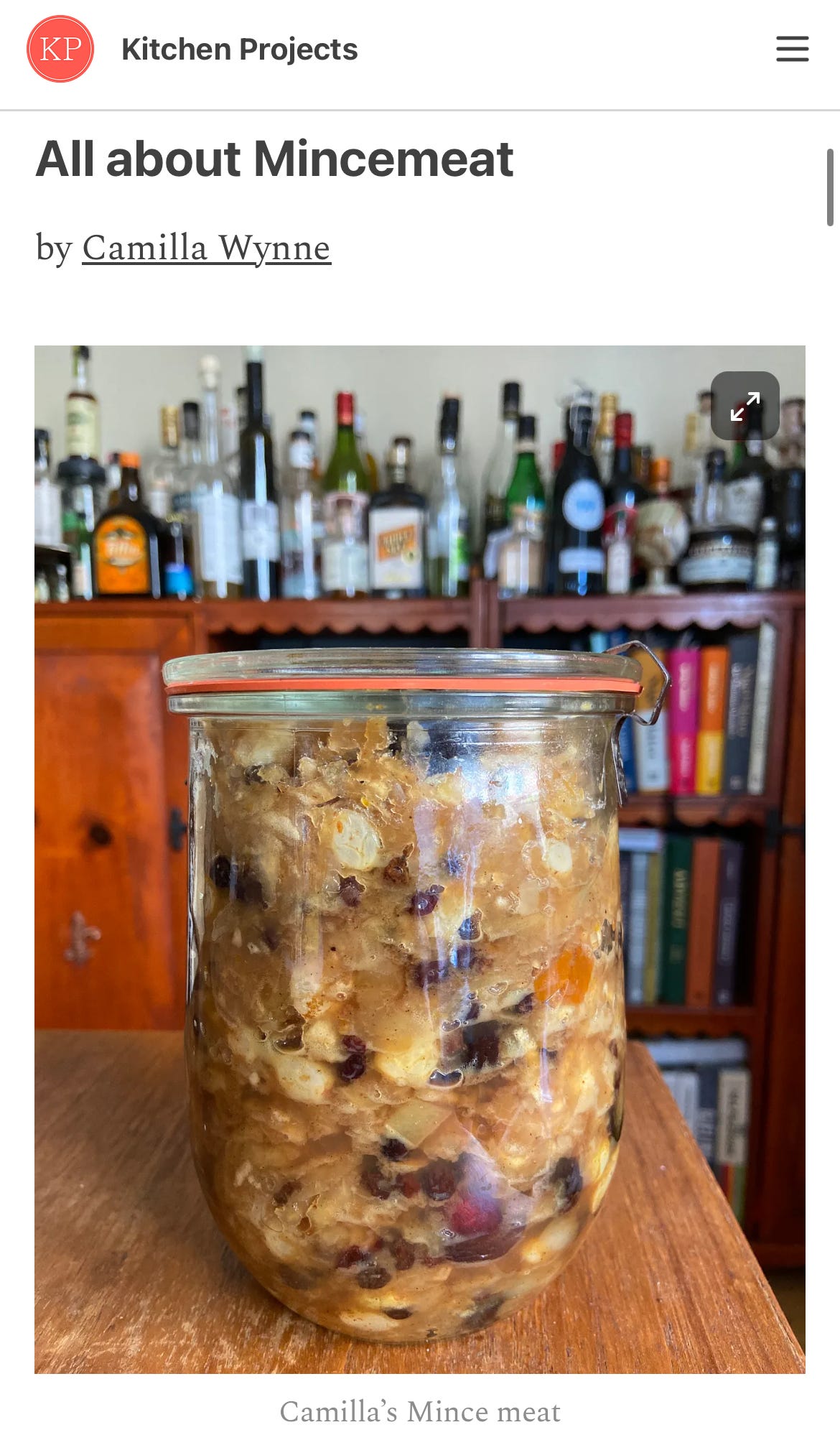Click the article title All about Mincemeat
The height and width of the screenshot is (1435, 840).
pyautogui.click(x=275, y=161)
